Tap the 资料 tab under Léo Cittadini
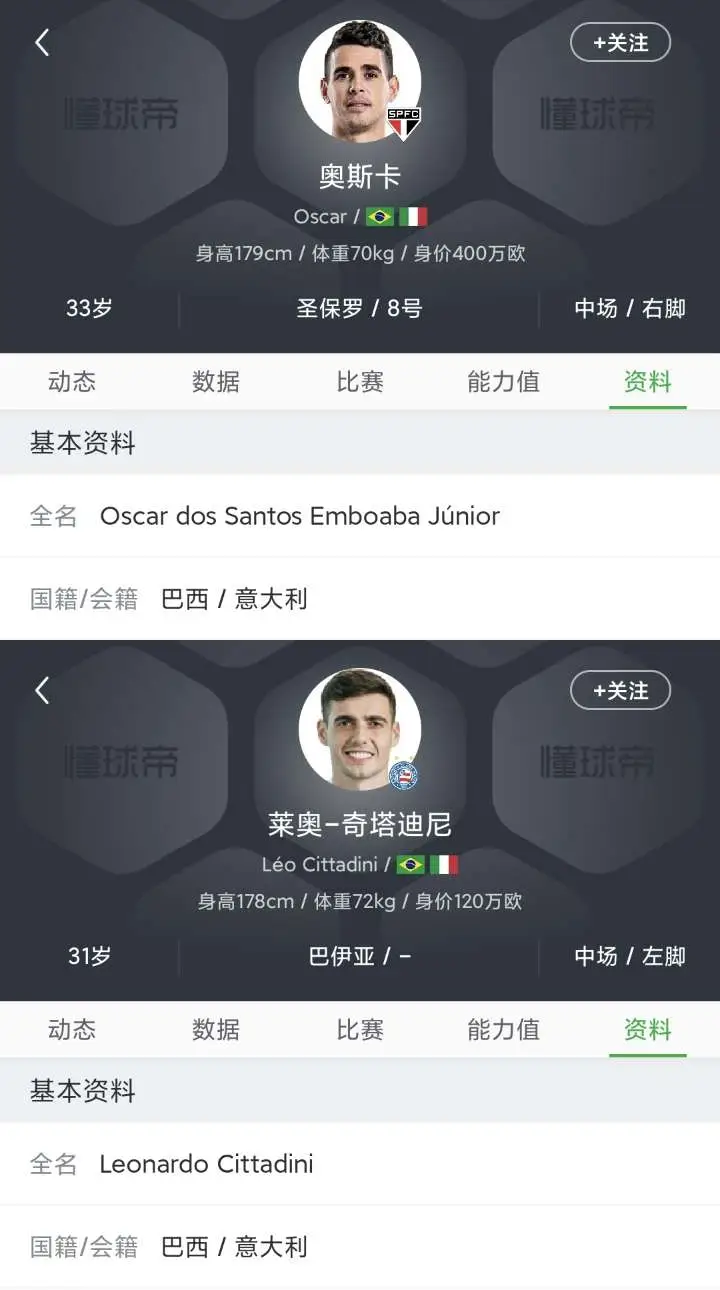Screen dimensions: 720x1290 coord(648,1029)
